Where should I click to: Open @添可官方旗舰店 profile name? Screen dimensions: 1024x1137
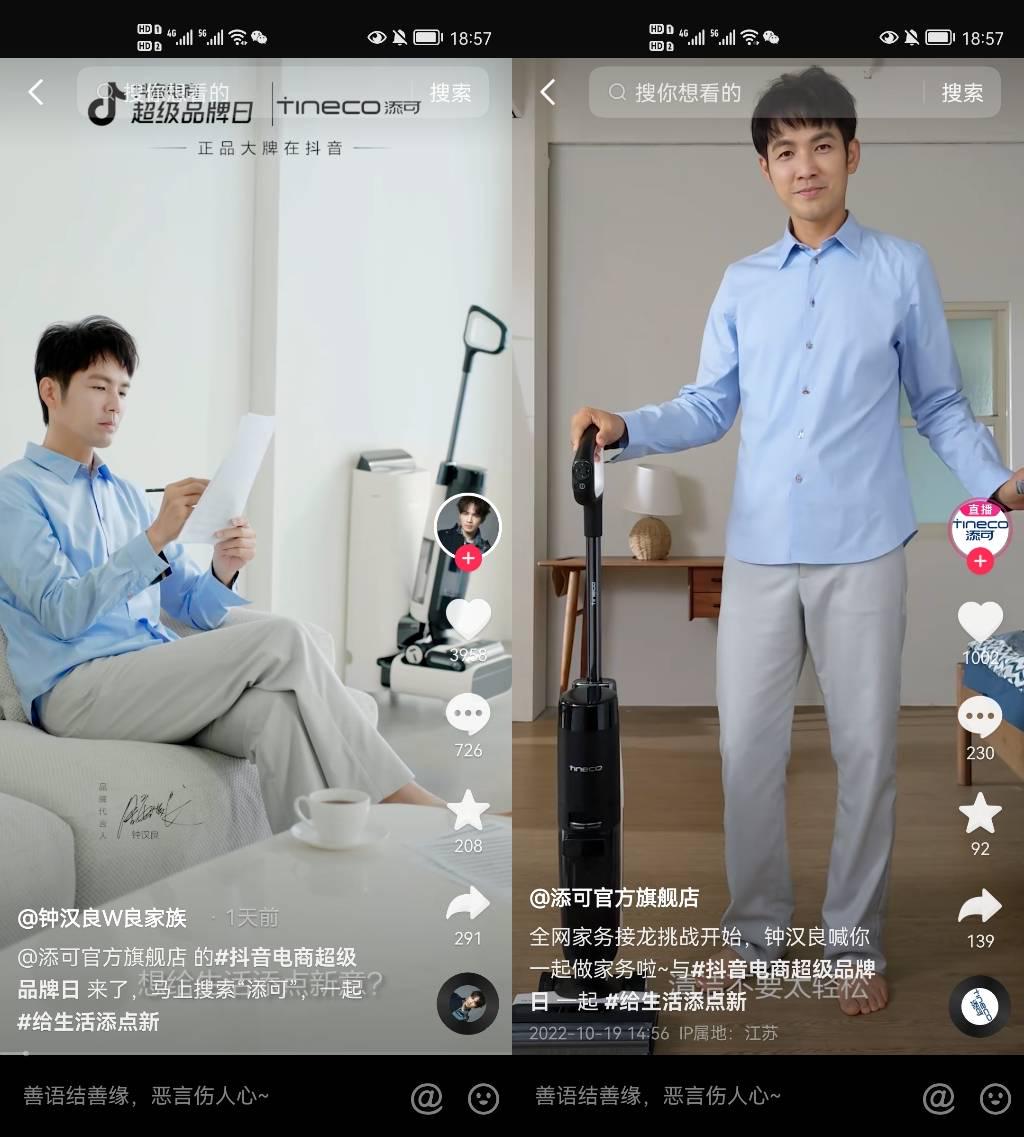coord(614,898)
